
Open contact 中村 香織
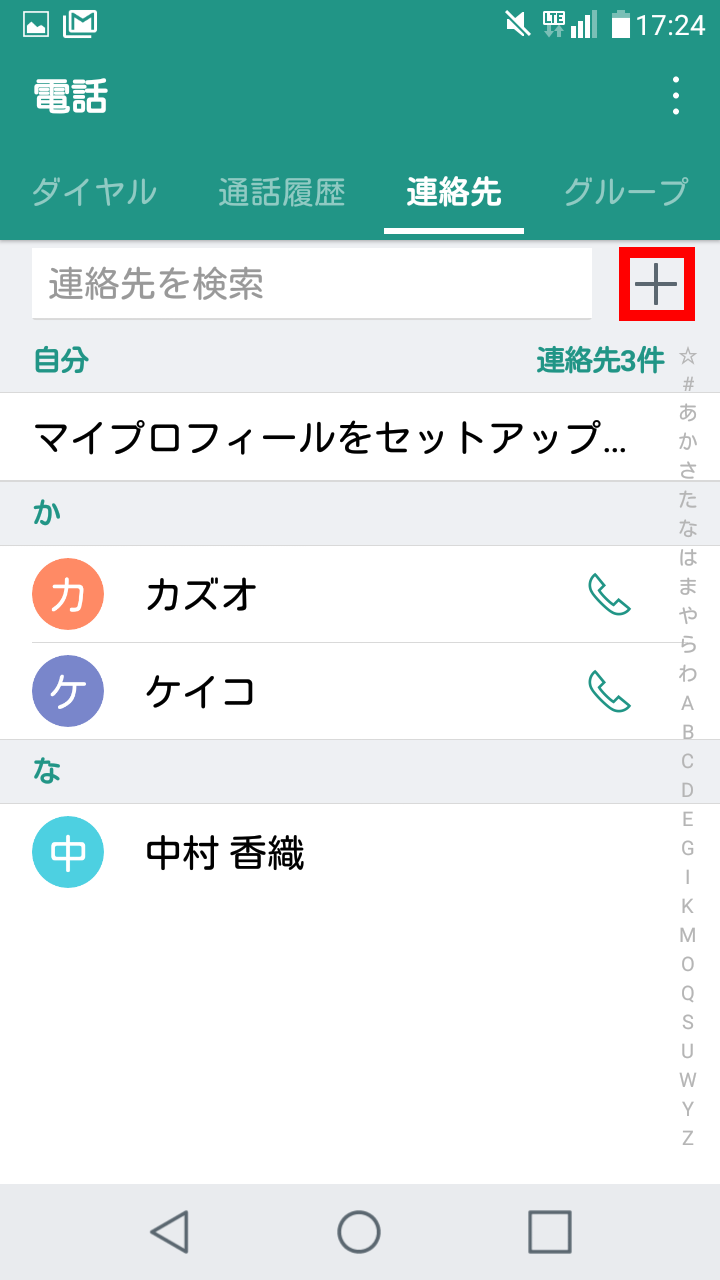click(300, 853)
